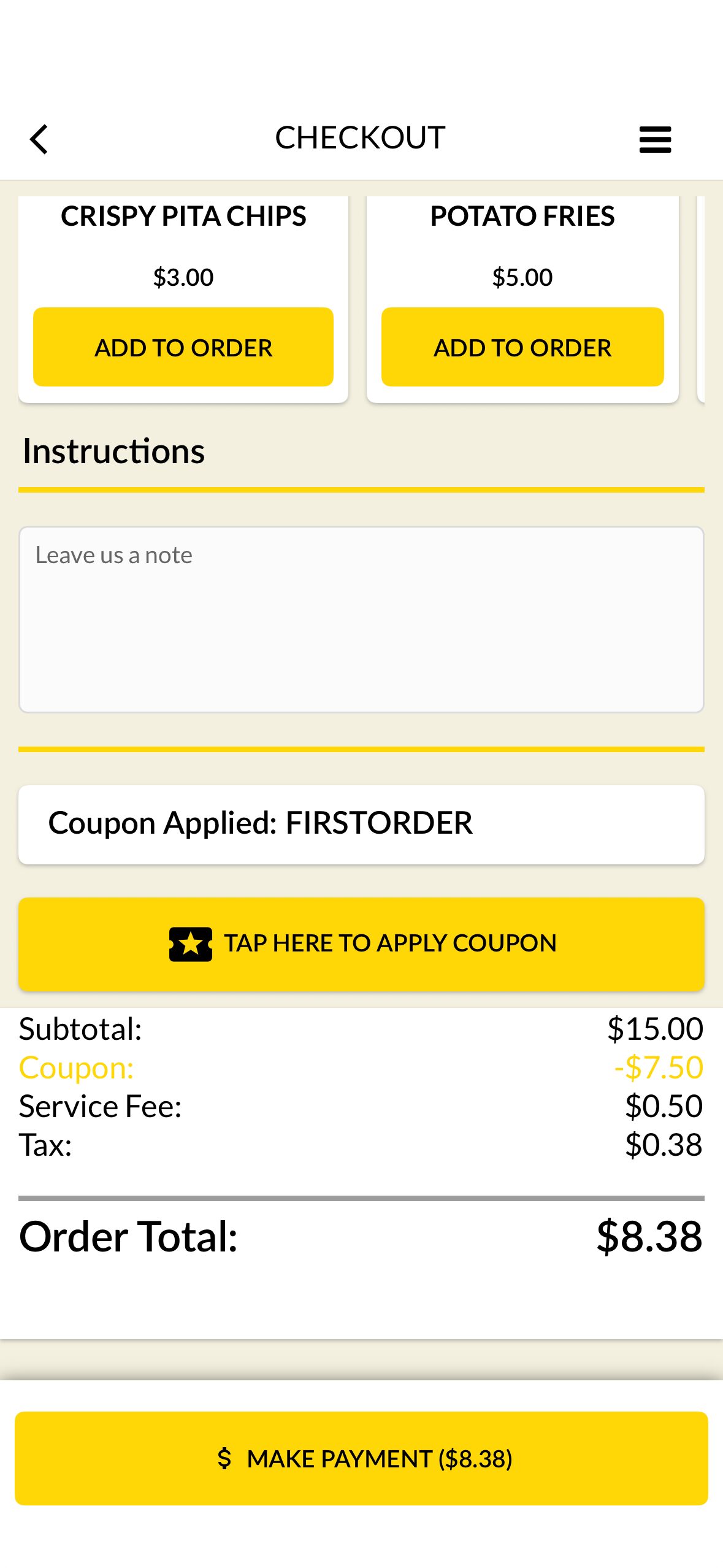The height and width of the screenshot is (1568, 723).
Task: Add Potato Fries to order
Action: 522,347
